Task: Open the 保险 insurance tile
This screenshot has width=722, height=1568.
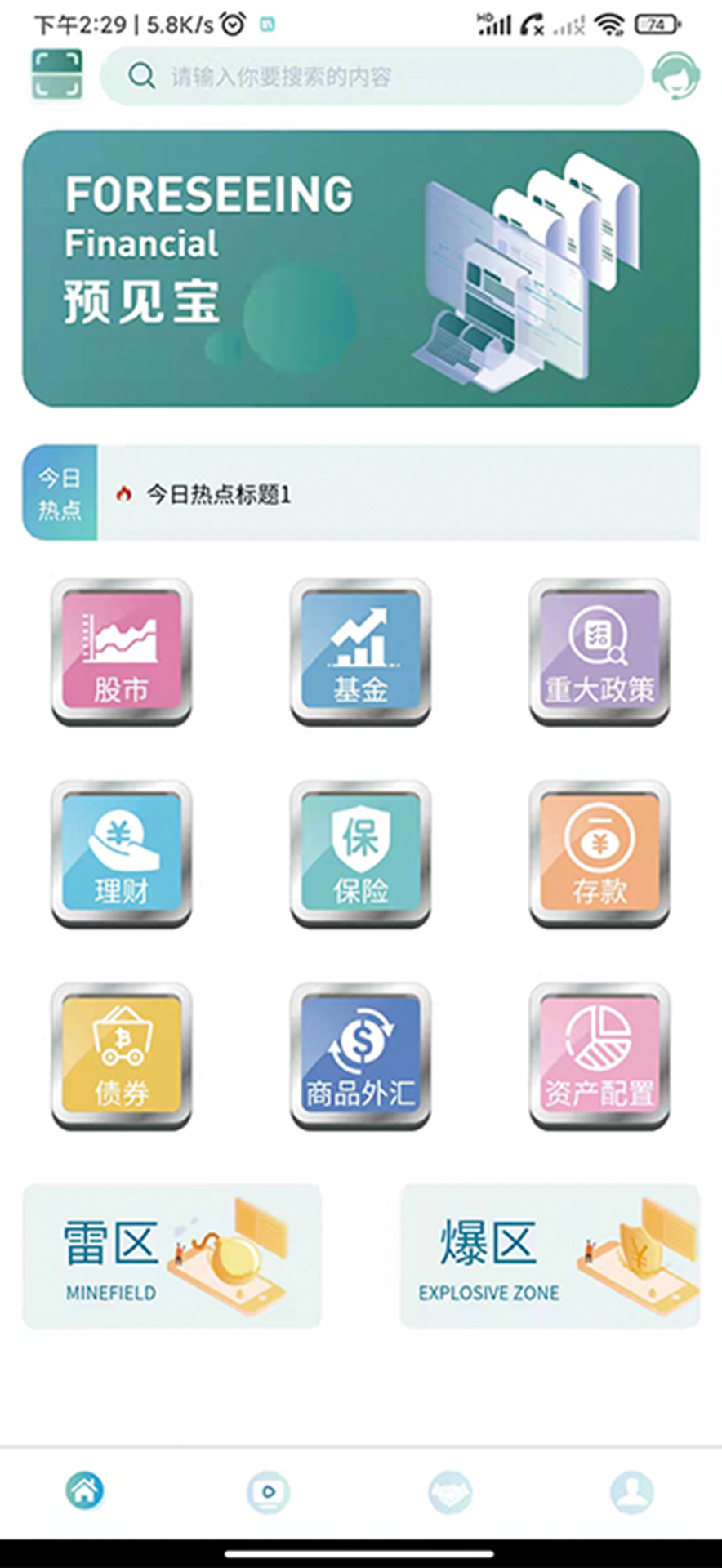Action: tap(360, 853)
